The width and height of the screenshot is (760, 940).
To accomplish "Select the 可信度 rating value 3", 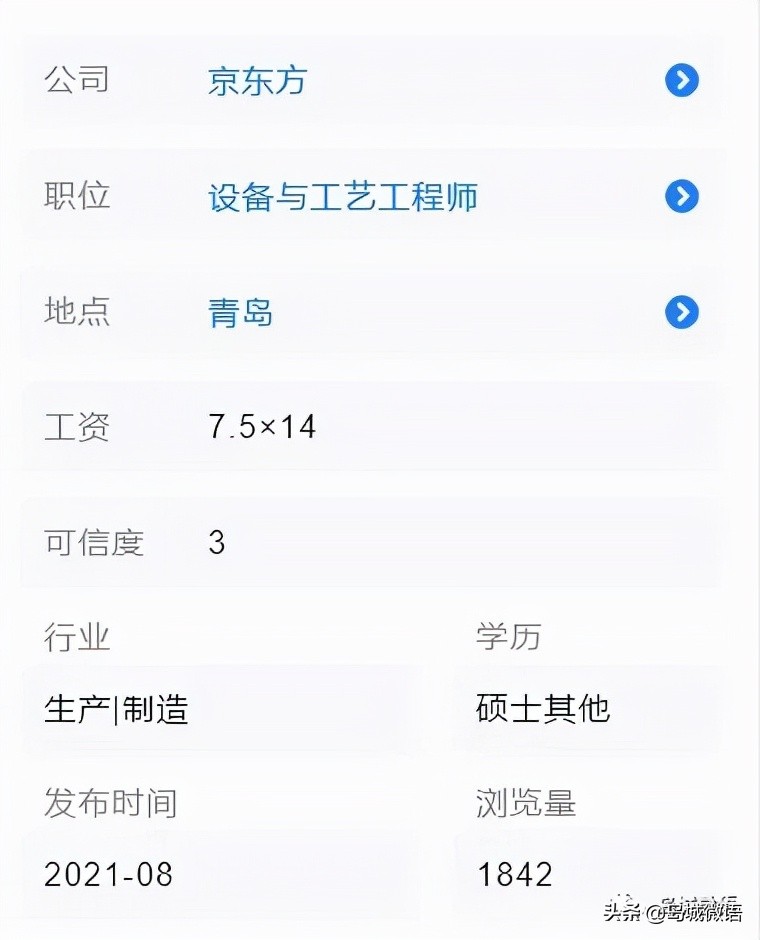I will click(x=215, y=543).
